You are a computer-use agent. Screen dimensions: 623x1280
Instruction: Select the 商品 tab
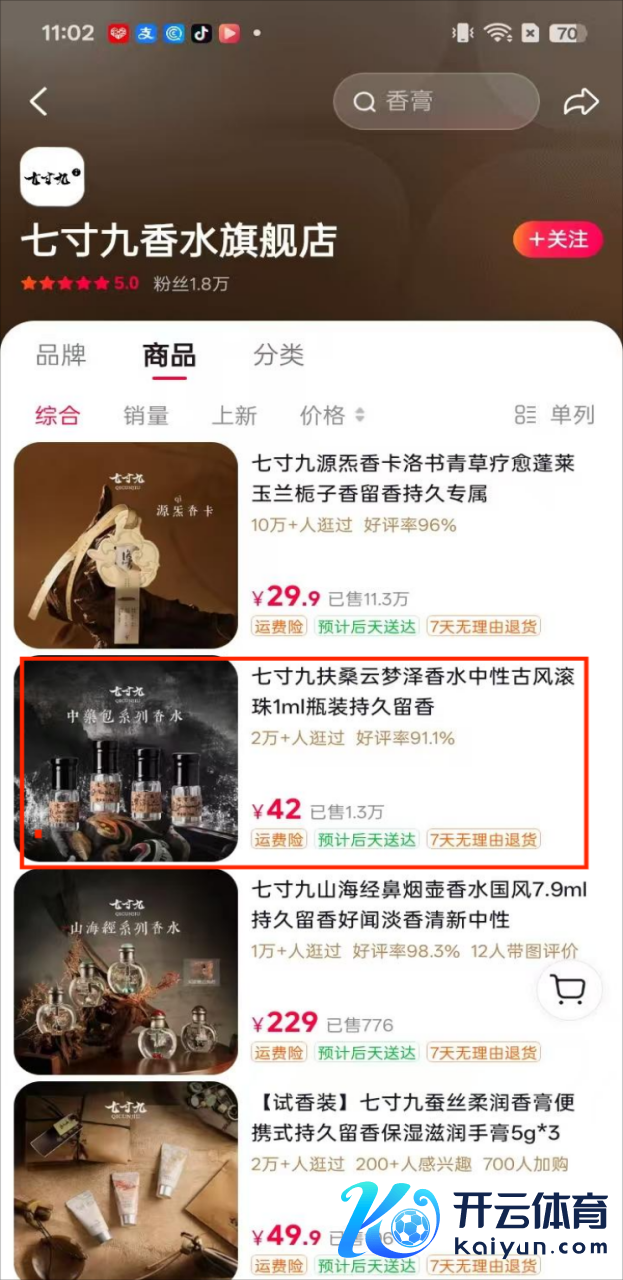(169, 356)
